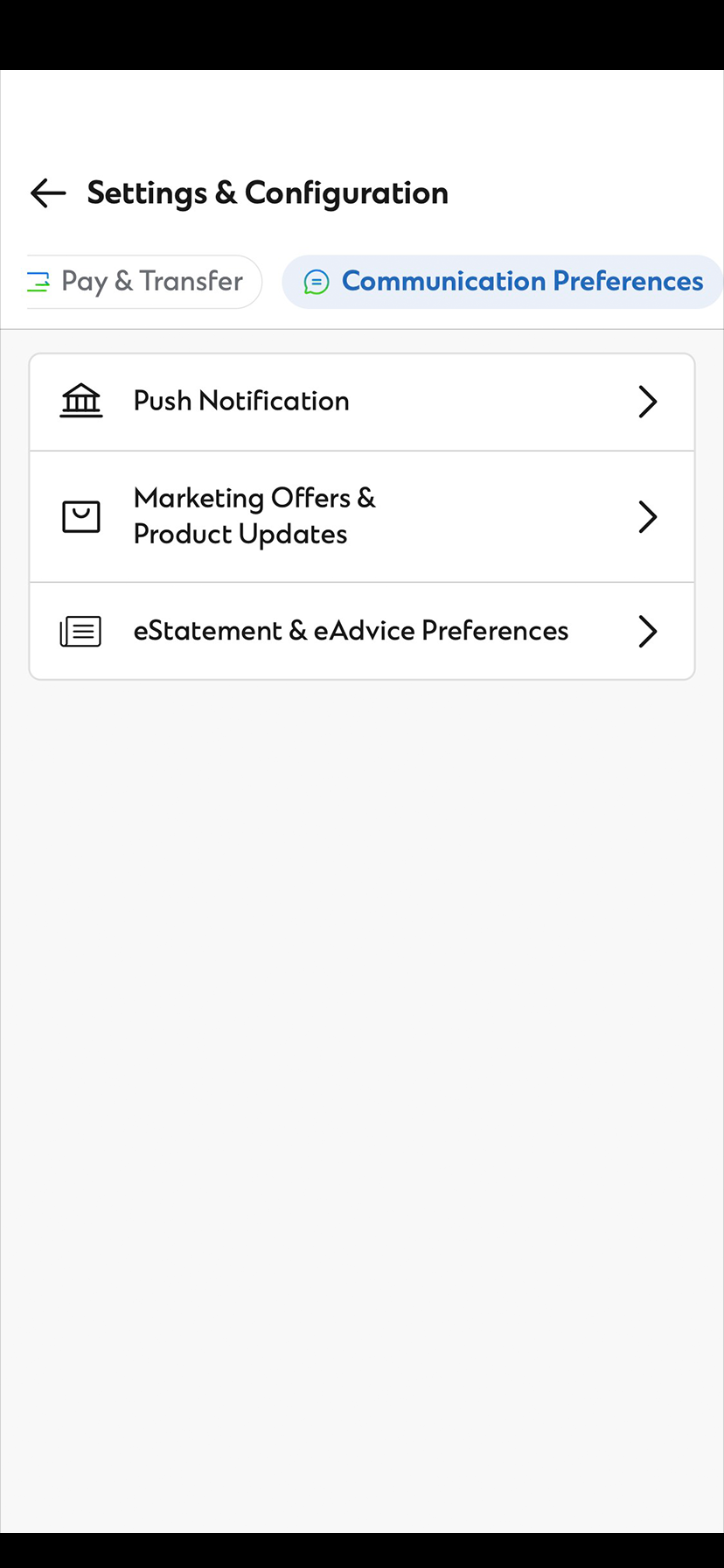The height and width of the screenshot is (1568, 724).
Task: Expand the Push Notification section via its chevron
Action: (x=648, y=401)
